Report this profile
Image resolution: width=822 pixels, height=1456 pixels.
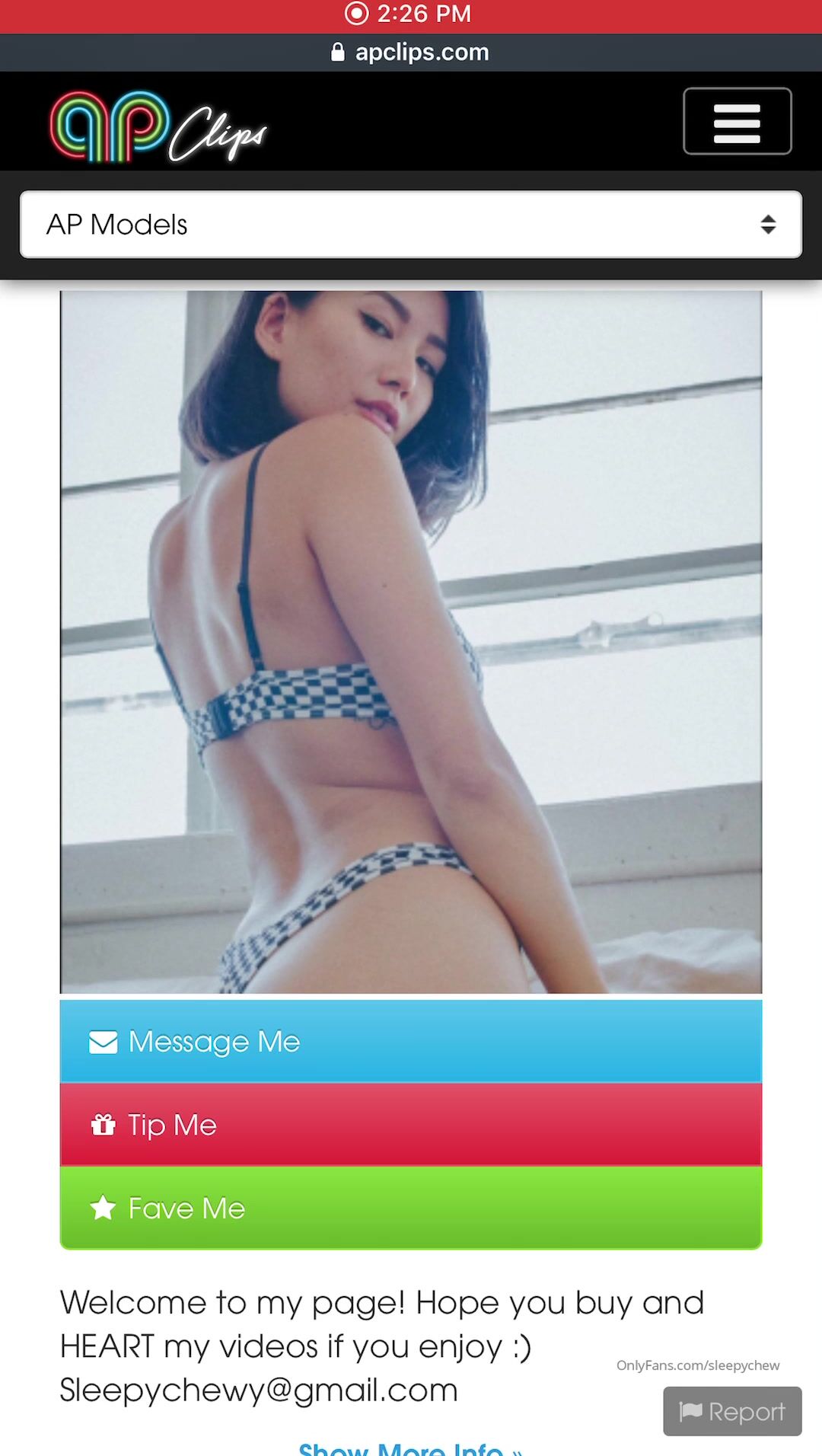click(732, 1411)
